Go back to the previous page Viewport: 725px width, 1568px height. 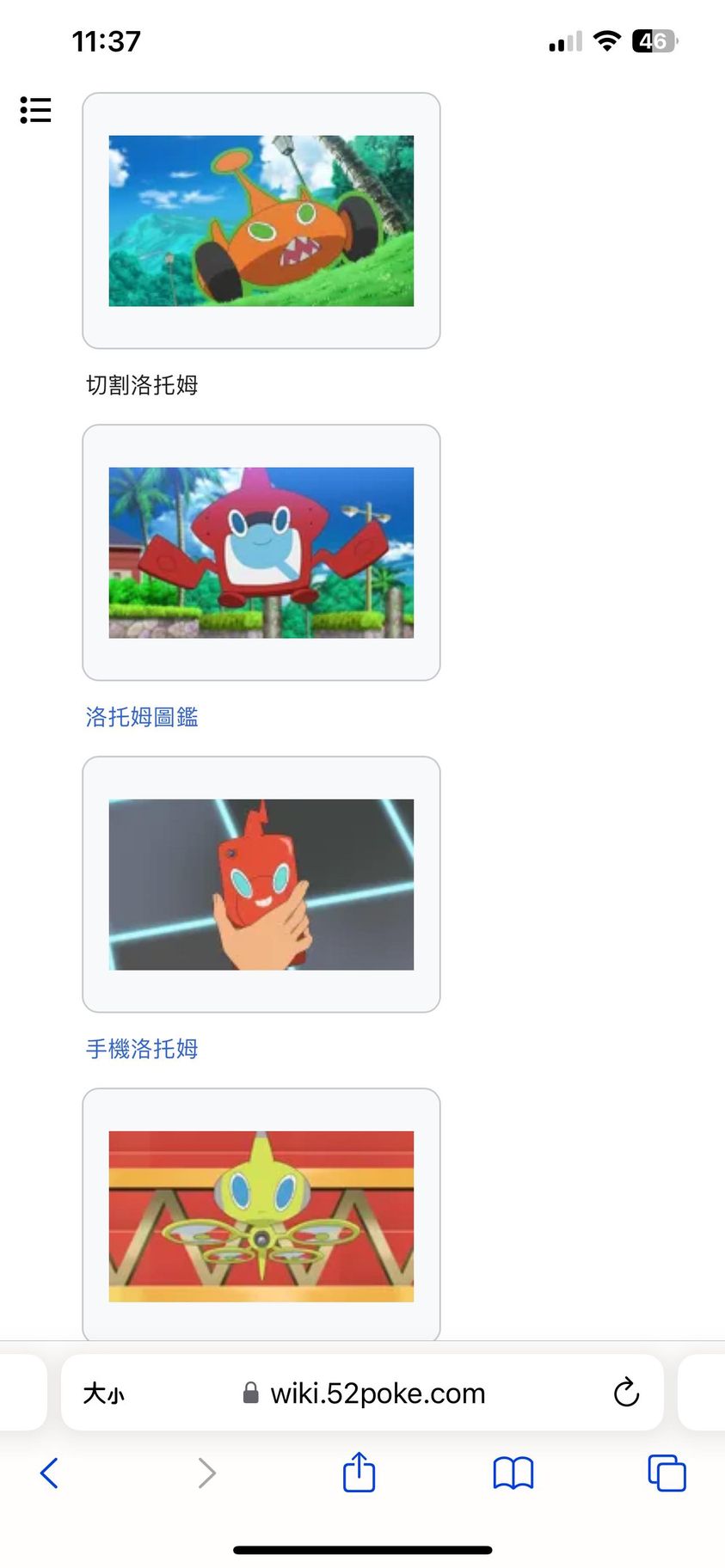pyautogui.click(x=50, y=1473)
